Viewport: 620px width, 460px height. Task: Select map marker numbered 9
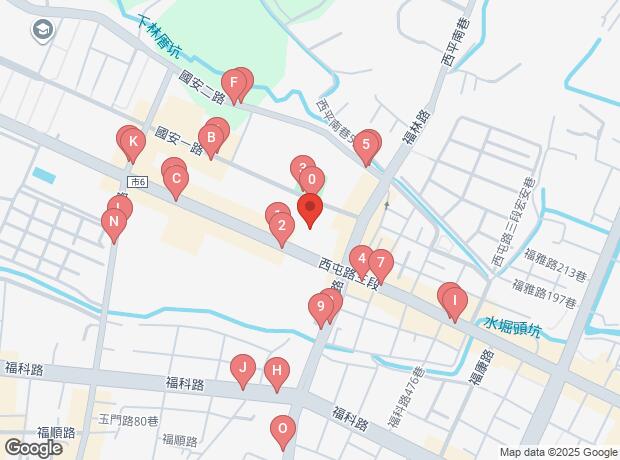click(x=321, y=309)
